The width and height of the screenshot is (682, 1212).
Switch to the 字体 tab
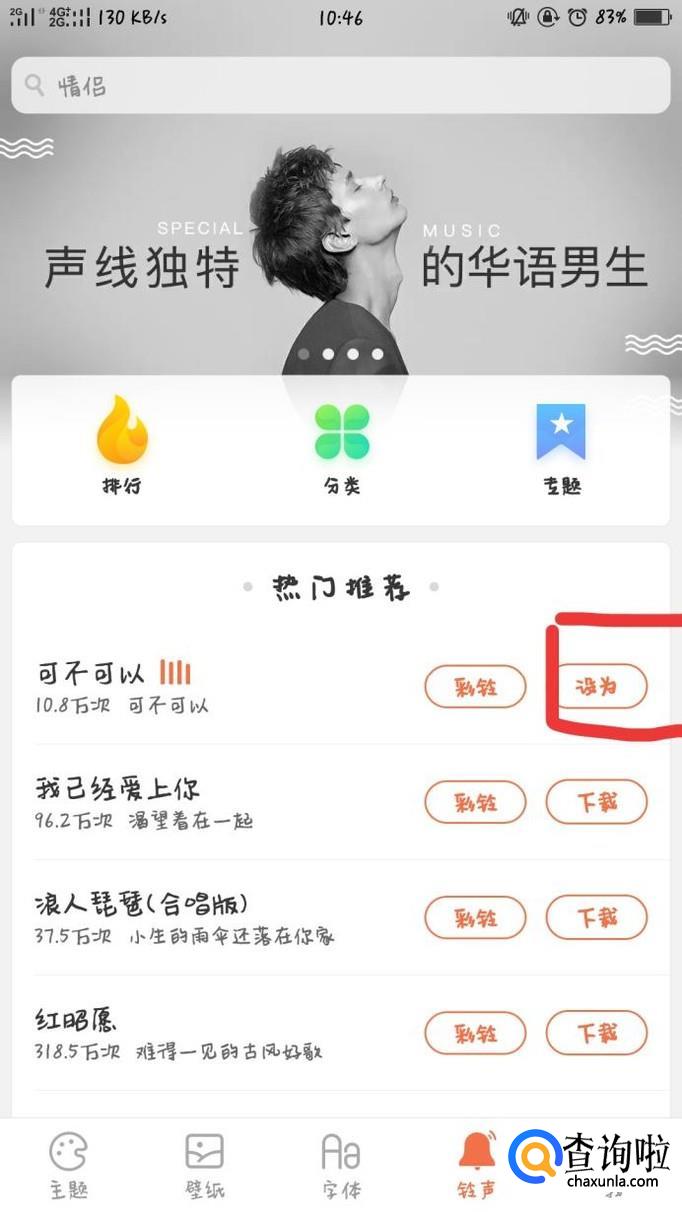tap(340, 1165)
